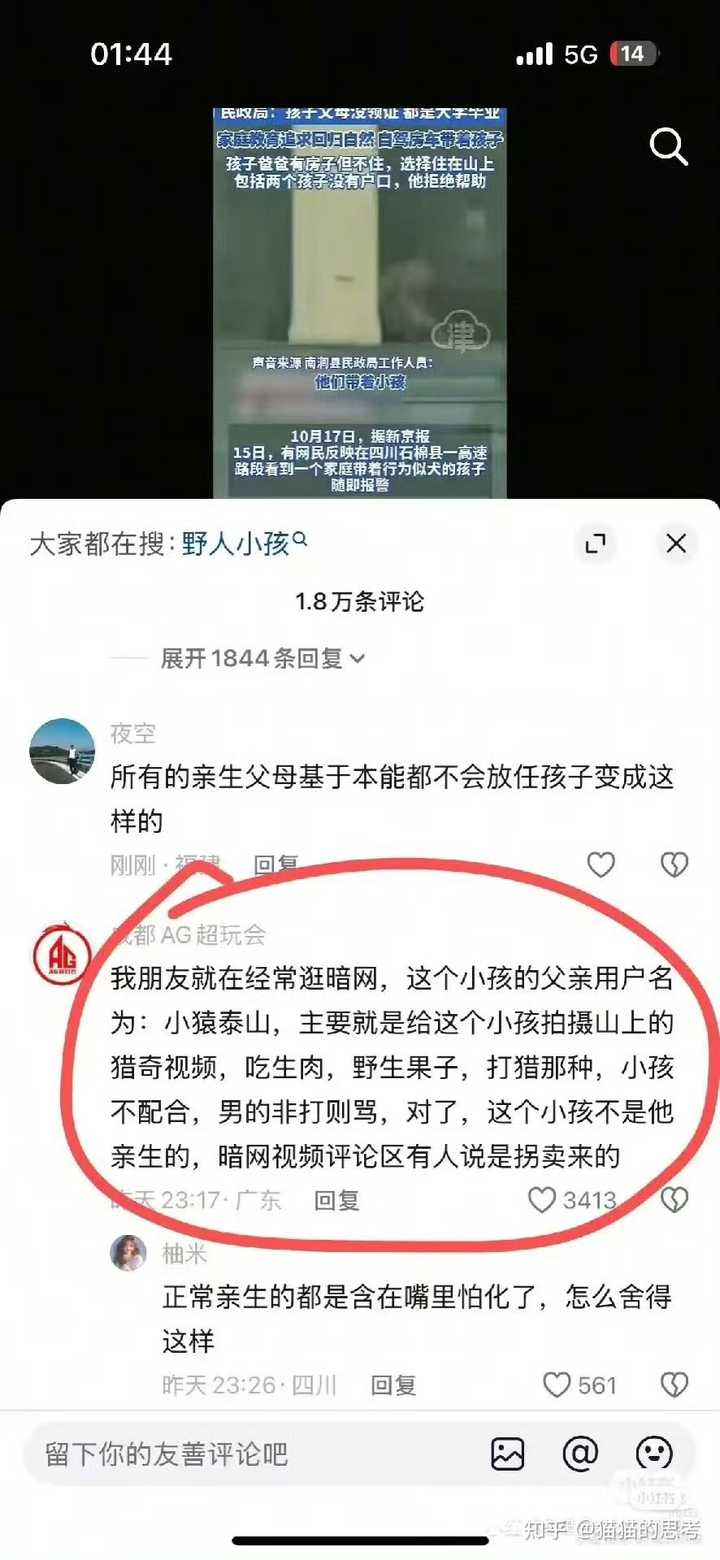This screenshot has height=1560, width=720.
Task: Search the suggested term 野人小孩
Action: (236, 544)
